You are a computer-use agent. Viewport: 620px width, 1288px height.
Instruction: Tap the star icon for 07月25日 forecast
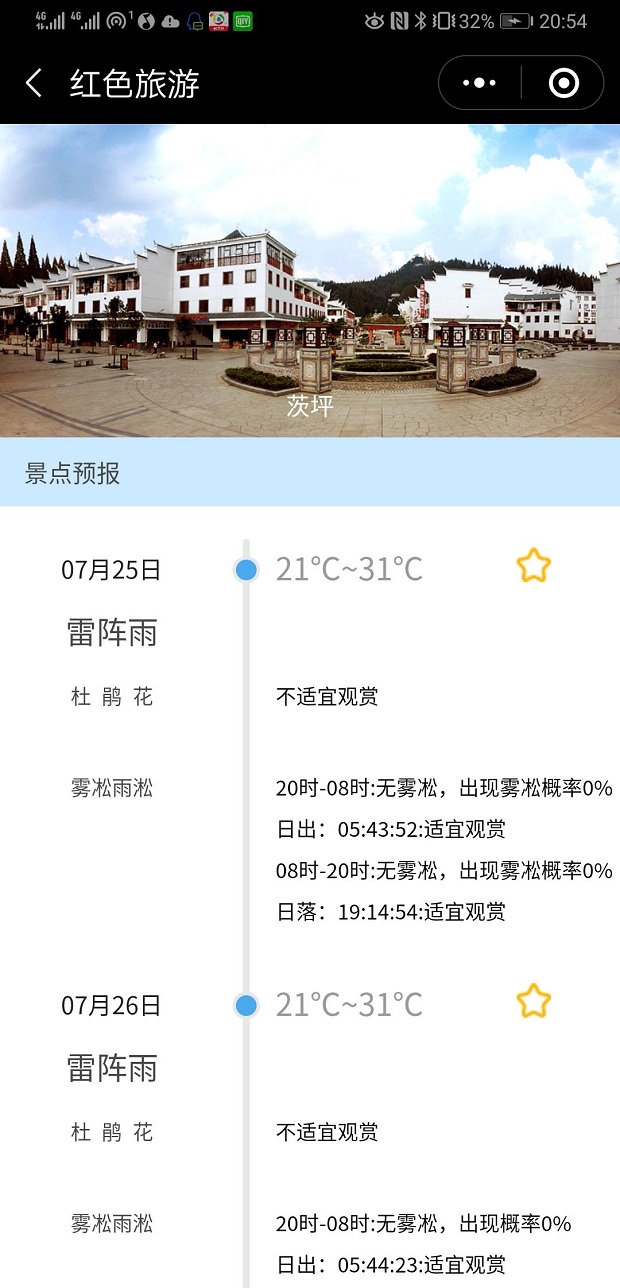pos(533,566)
